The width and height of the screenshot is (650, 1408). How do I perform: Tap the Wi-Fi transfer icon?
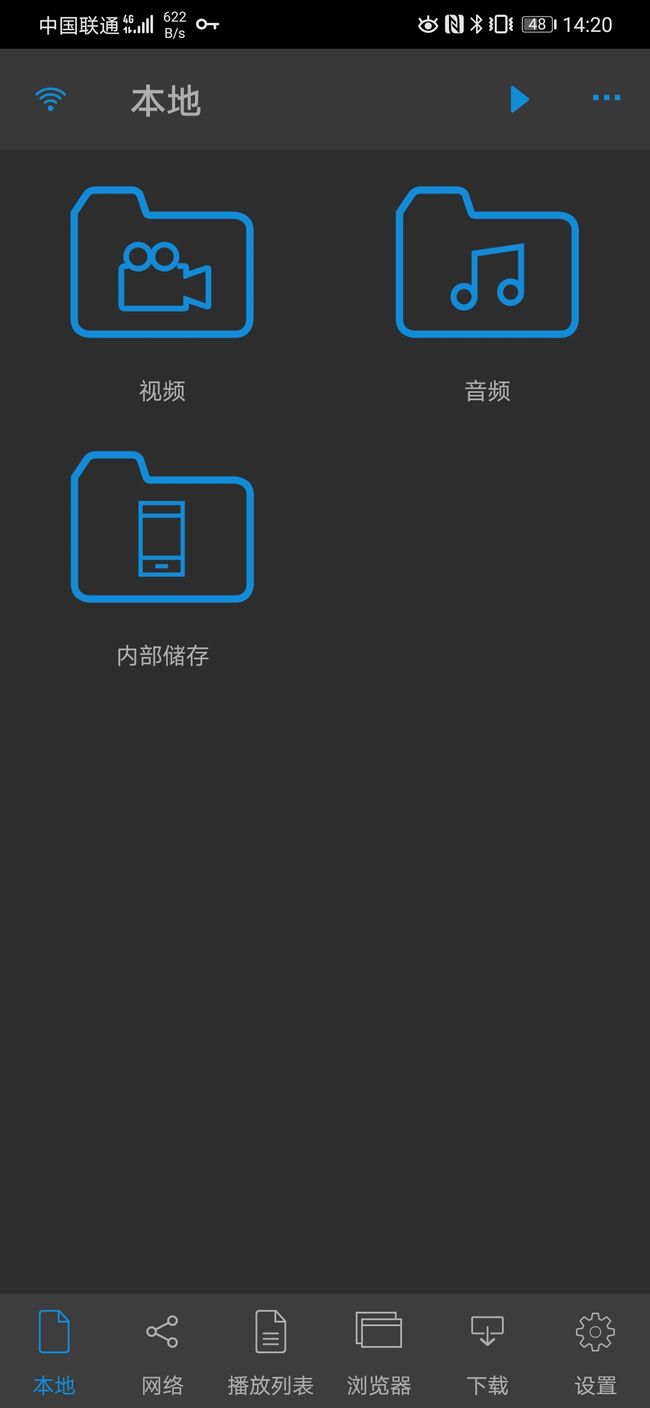click(x=50, y=99)
